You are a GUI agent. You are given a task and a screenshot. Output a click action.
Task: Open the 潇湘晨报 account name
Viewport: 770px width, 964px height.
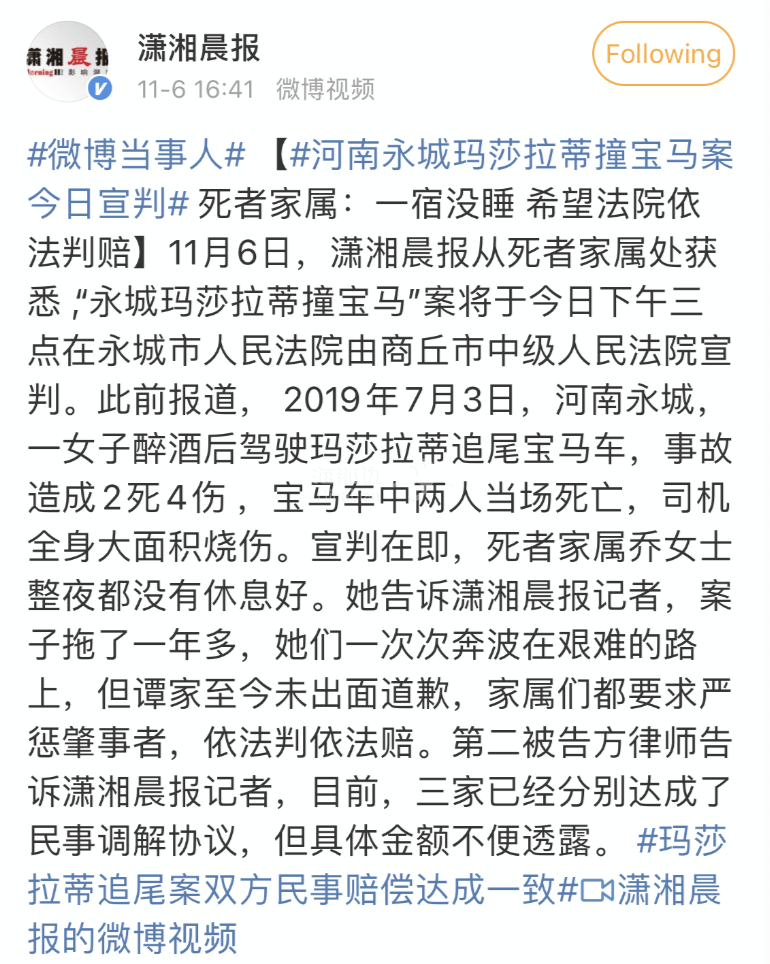point(199,47)
